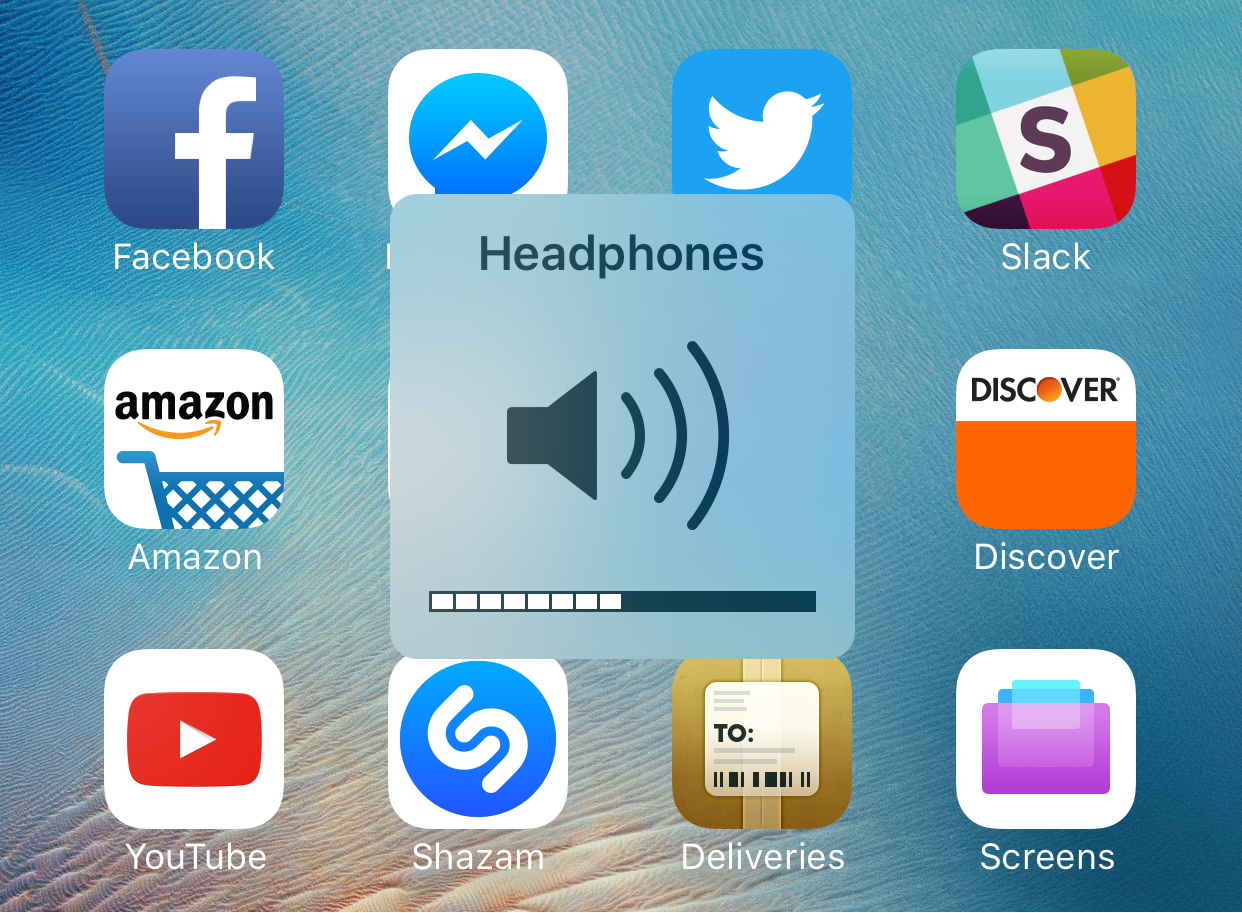Launch the Screens app

click(1045, 739)
